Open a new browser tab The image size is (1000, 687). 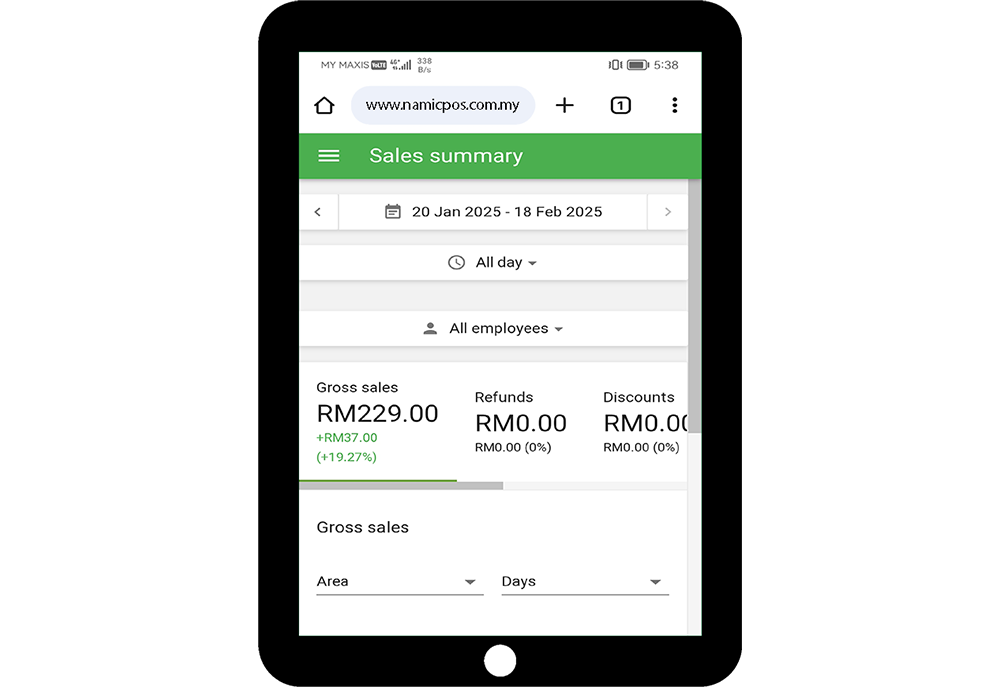point(565,105)
